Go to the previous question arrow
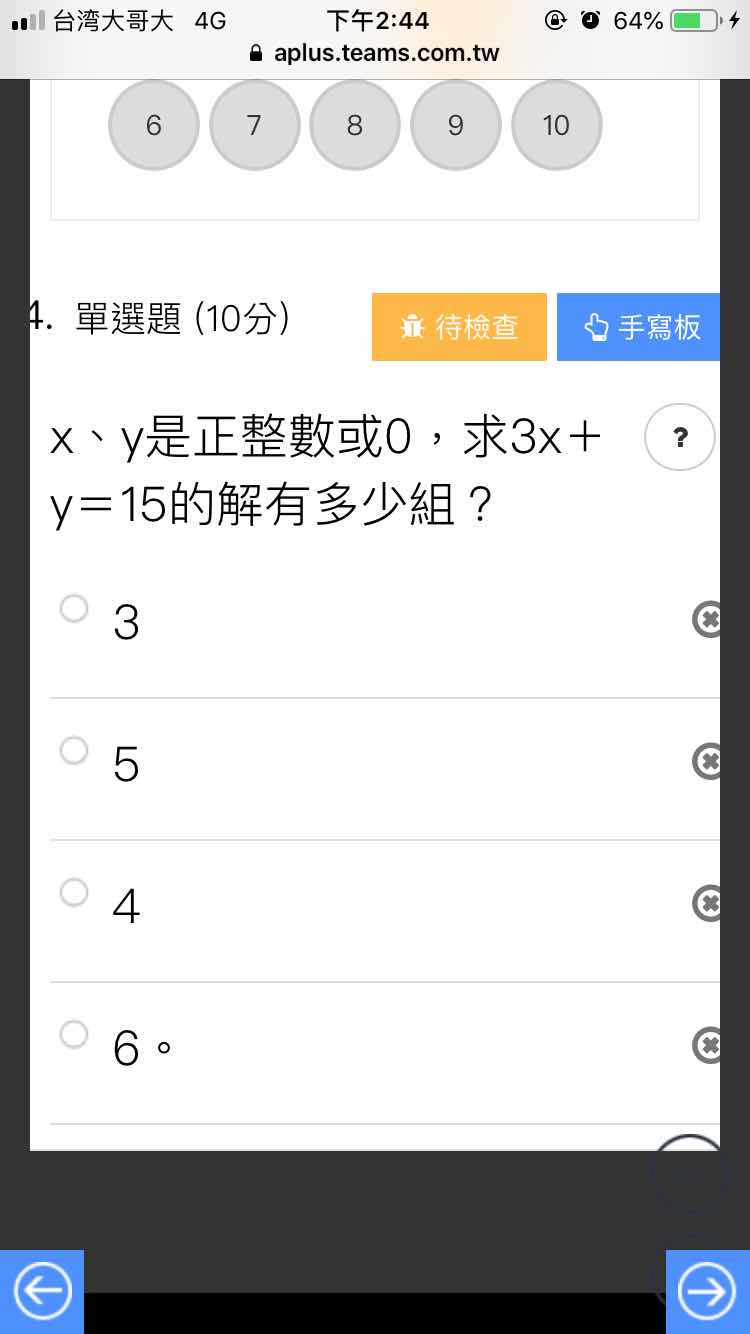Image resolution: width=750 pixels, height=1334 pixels. point(42,1292)
